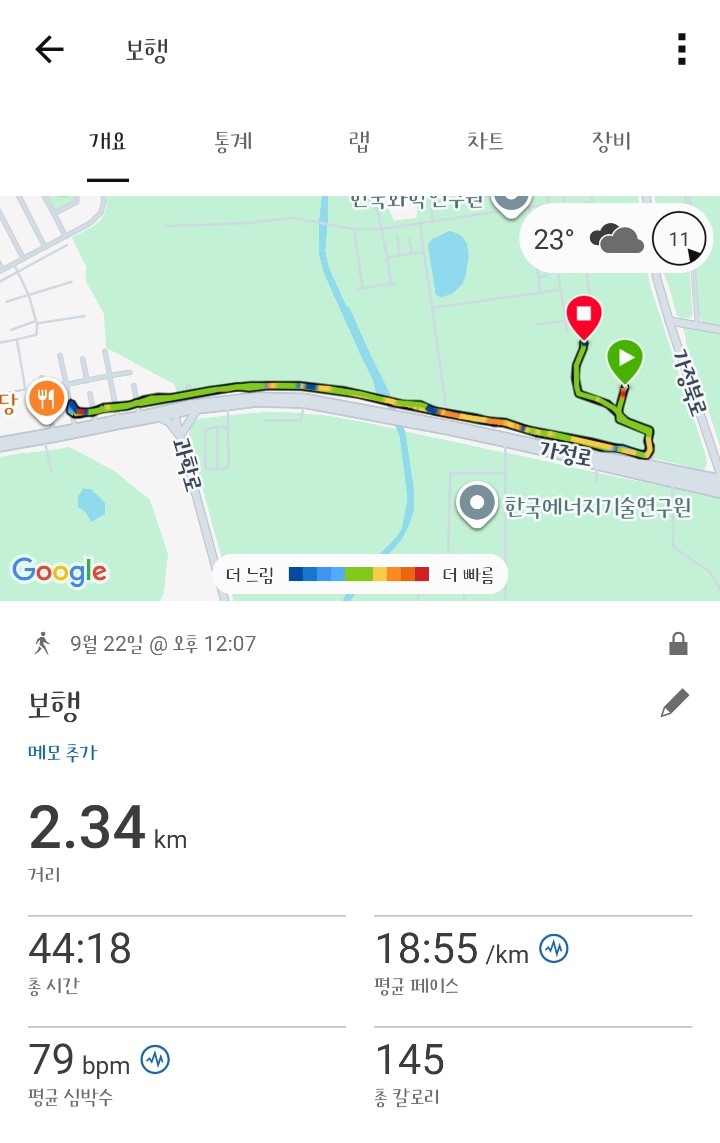Tap the back arrow to exit the activity
The image size is (720, 1143).
(x=48, y=48)
